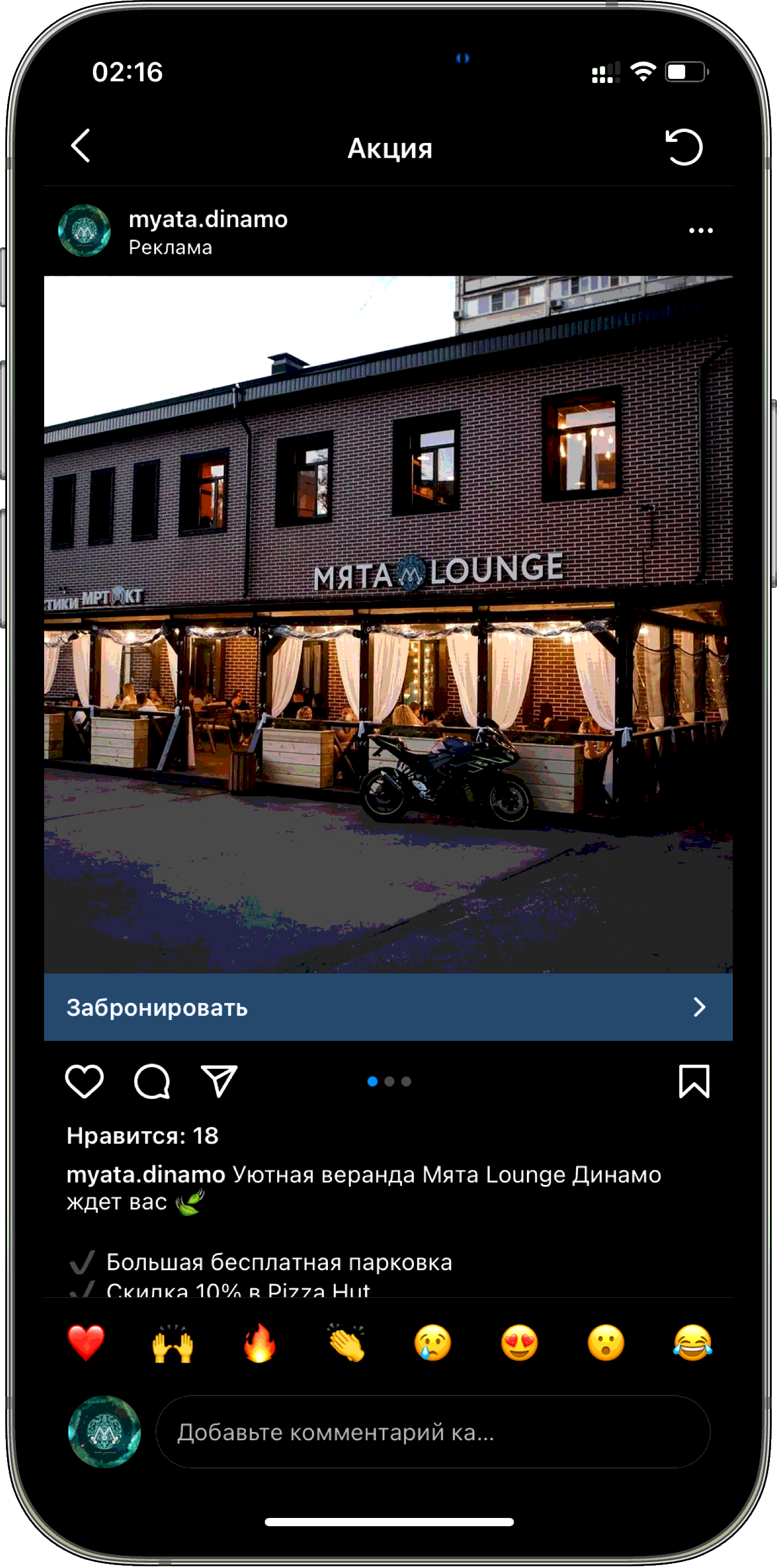Screen dimensions: 777x1568
Task: Insert the raised hands emoji
Action: click(x=173, y=1343)
